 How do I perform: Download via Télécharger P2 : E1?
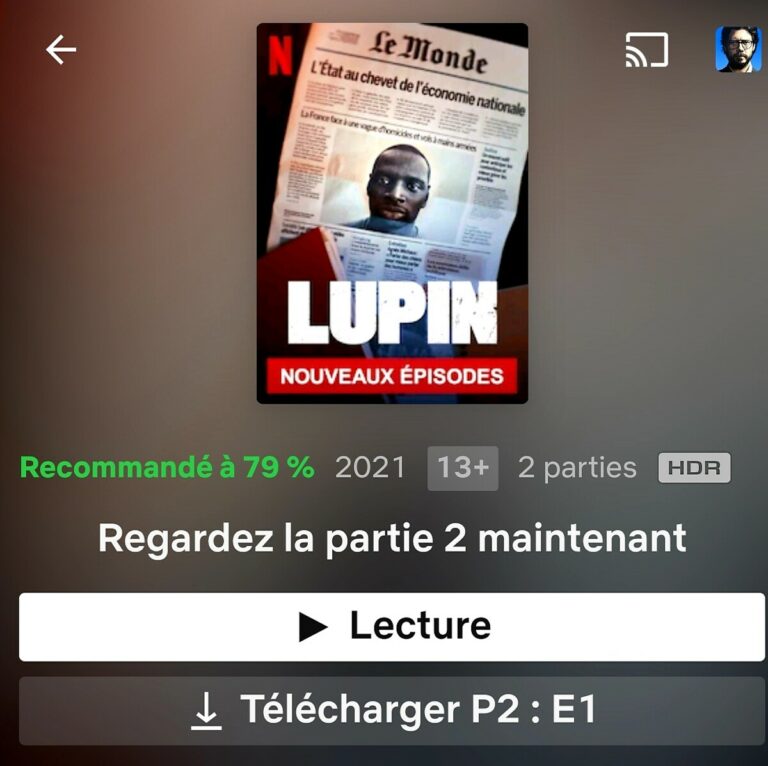tap(392, 710)
